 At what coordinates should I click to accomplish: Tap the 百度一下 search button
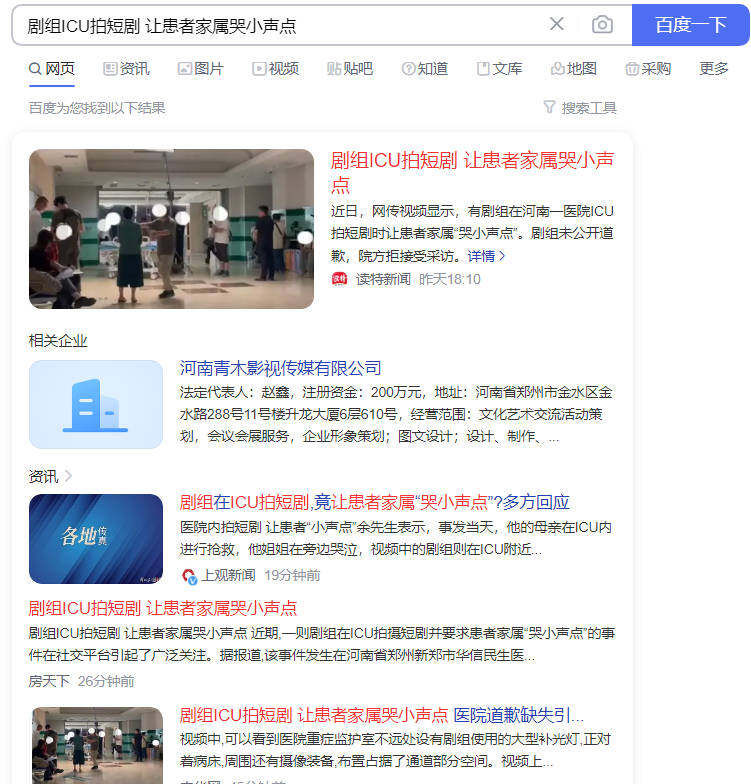(690, 25)
